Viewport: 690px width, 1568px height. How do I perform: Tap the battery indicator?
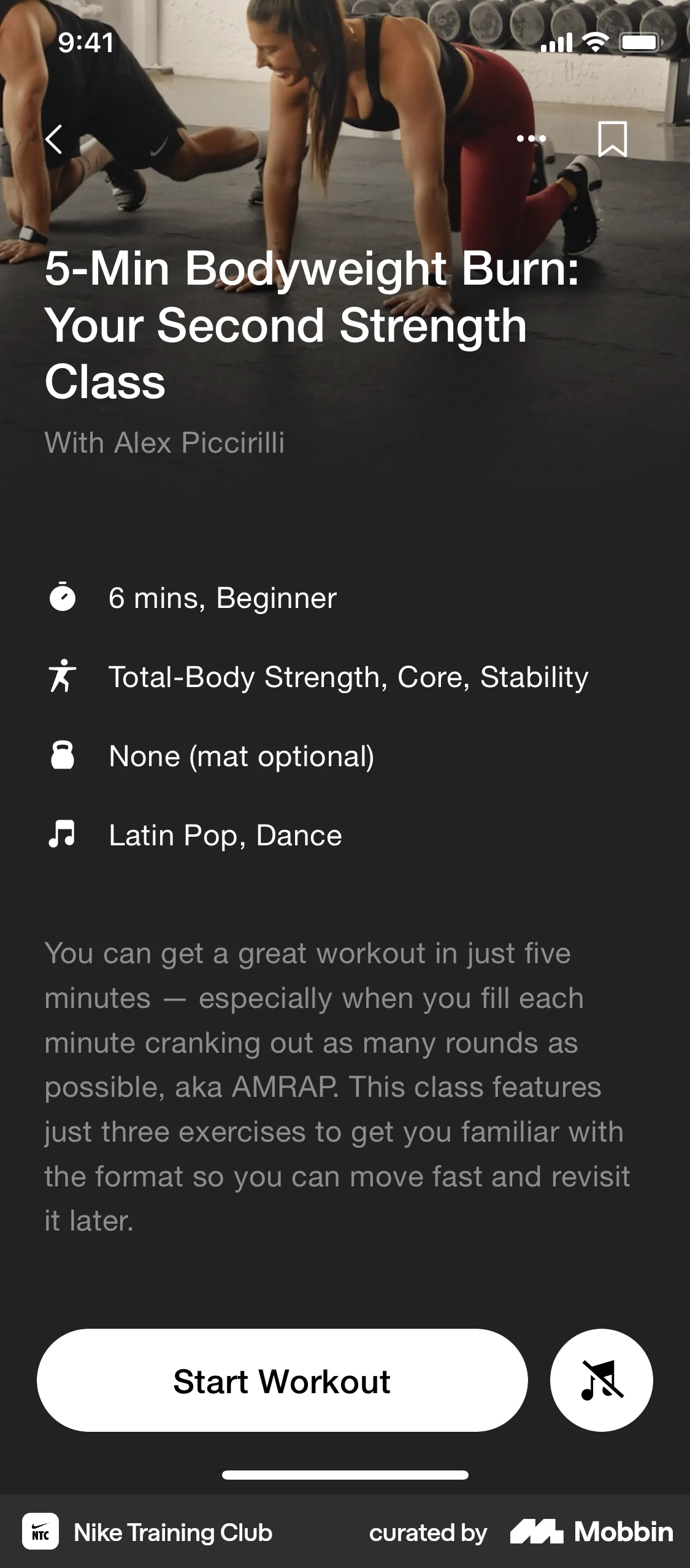coord(640,42)
